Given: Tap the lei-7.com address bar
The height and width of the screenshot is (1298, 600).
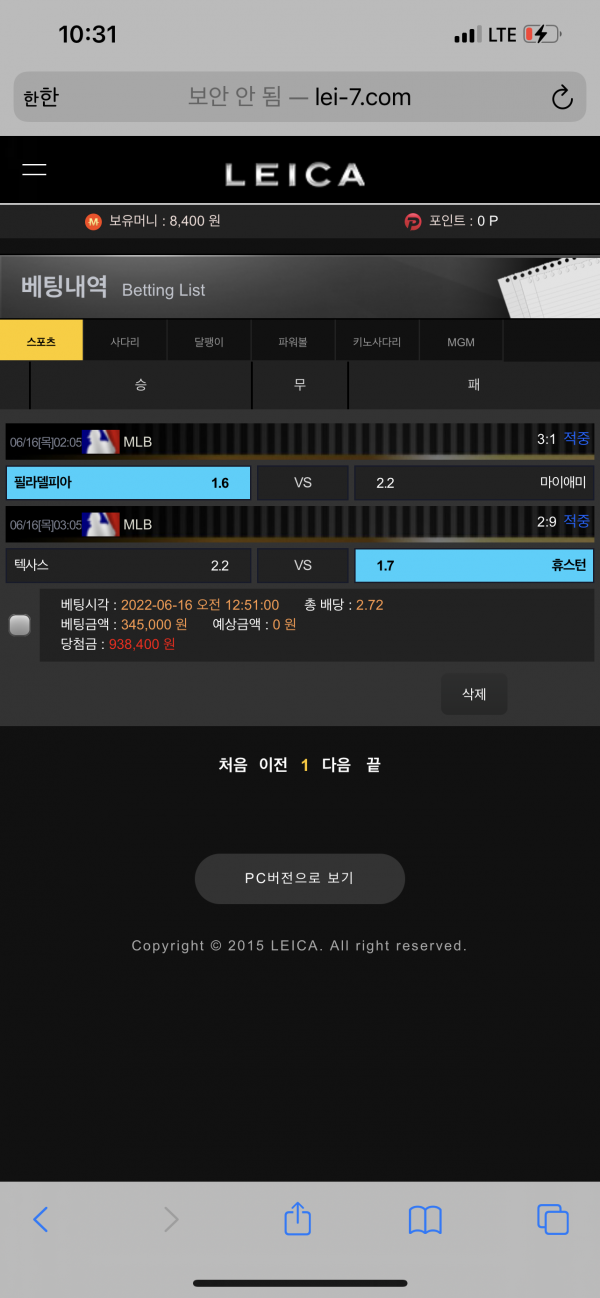Looking at the screenshot, I should pos(300,97).
